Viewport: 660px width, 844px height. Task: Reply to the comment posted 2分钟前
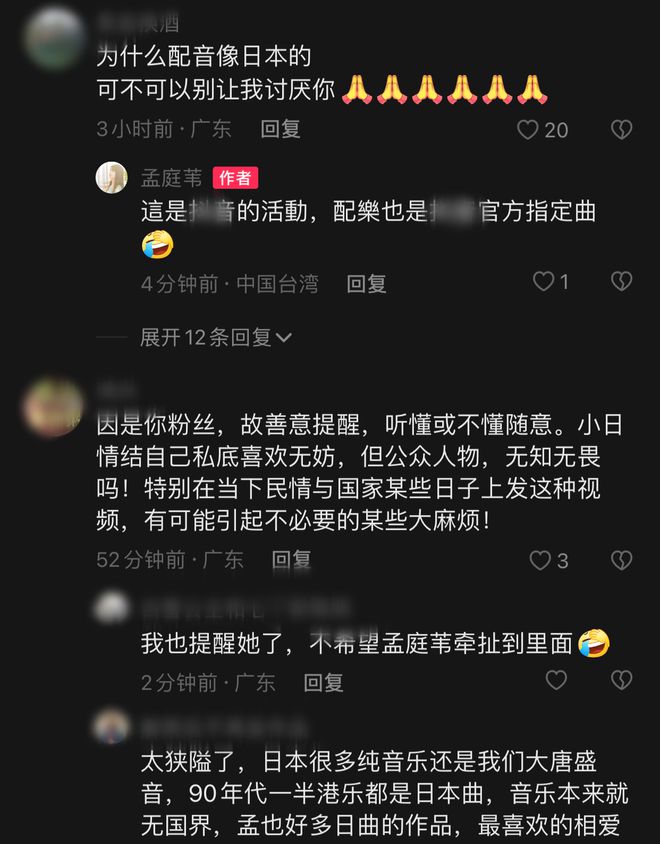click(324, 683)
